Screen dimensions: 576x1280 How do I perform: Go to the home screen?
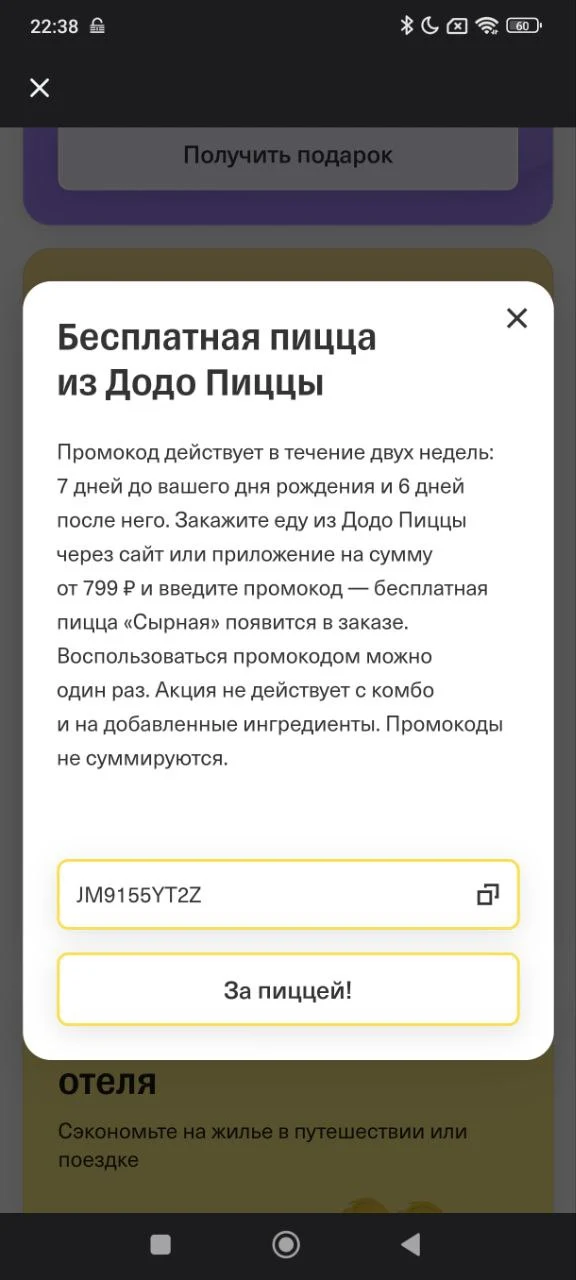[x=286, y=1244]
